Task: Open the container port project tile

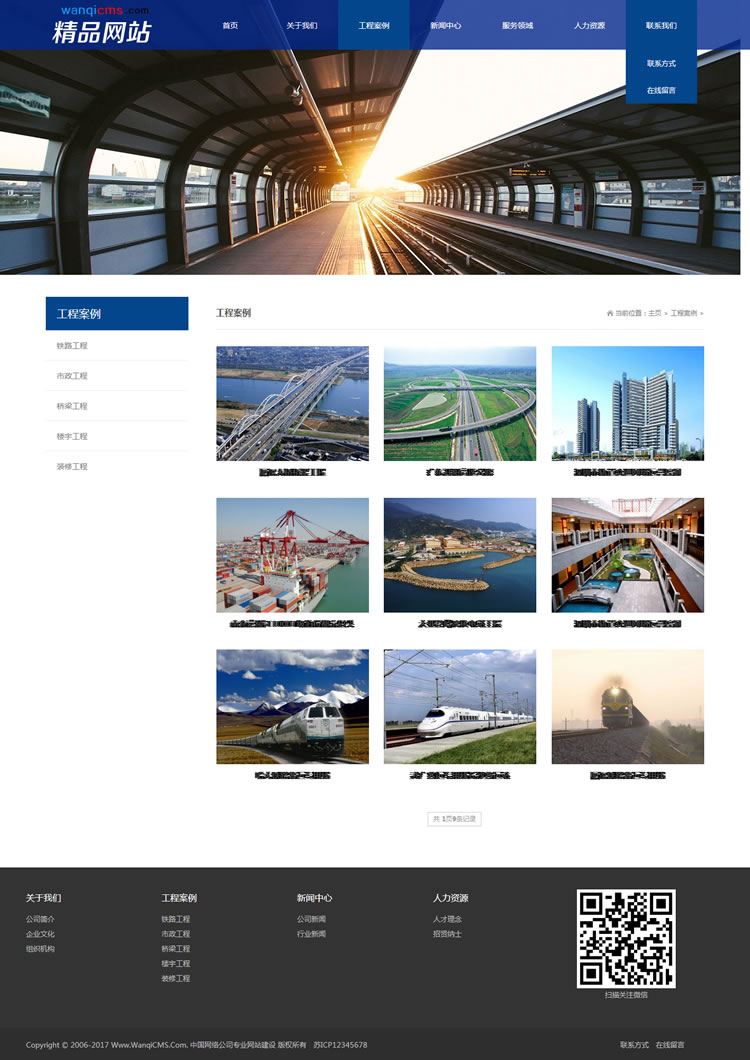Action: click(292, 555)
